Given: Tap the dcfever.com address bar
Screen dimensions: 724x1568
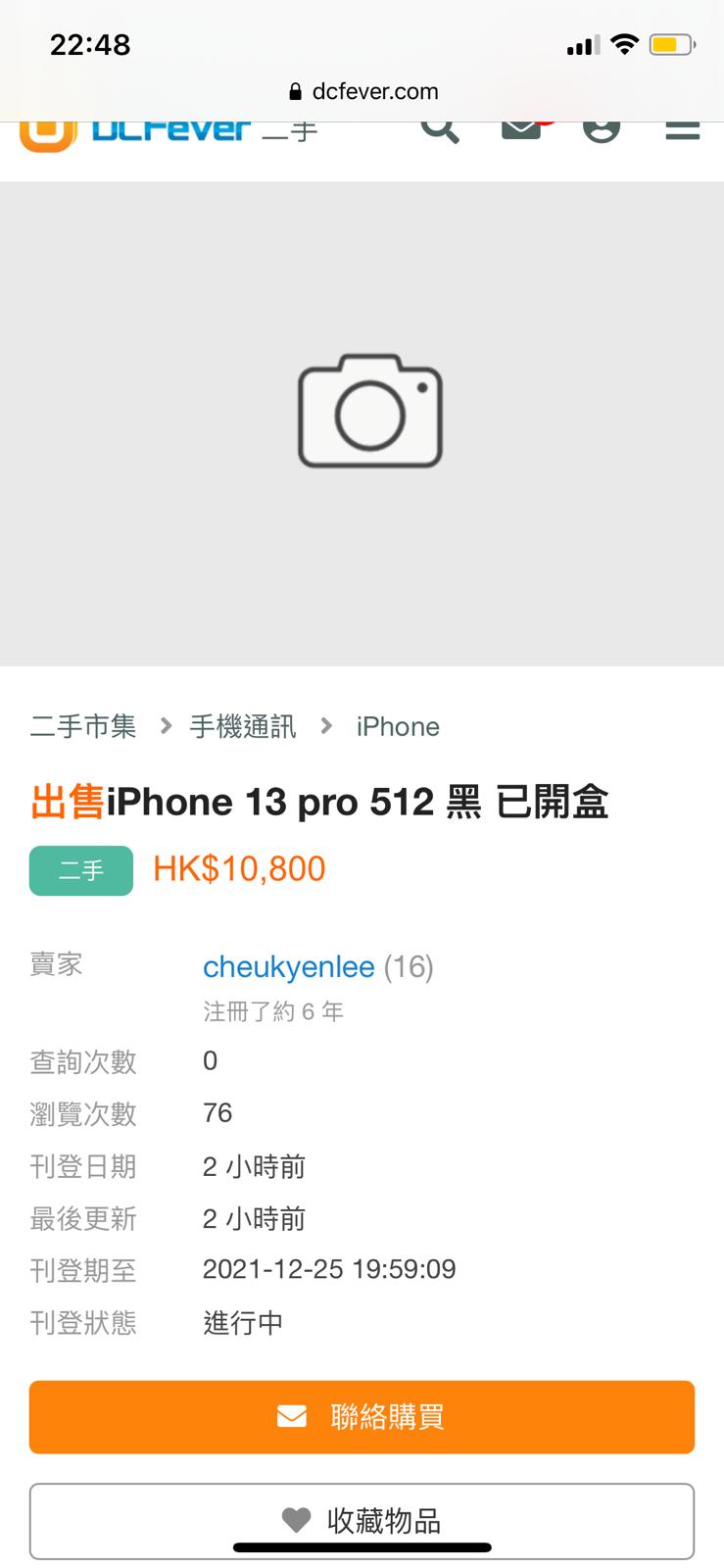Looking at the screenshot, I should coord(363,91).
